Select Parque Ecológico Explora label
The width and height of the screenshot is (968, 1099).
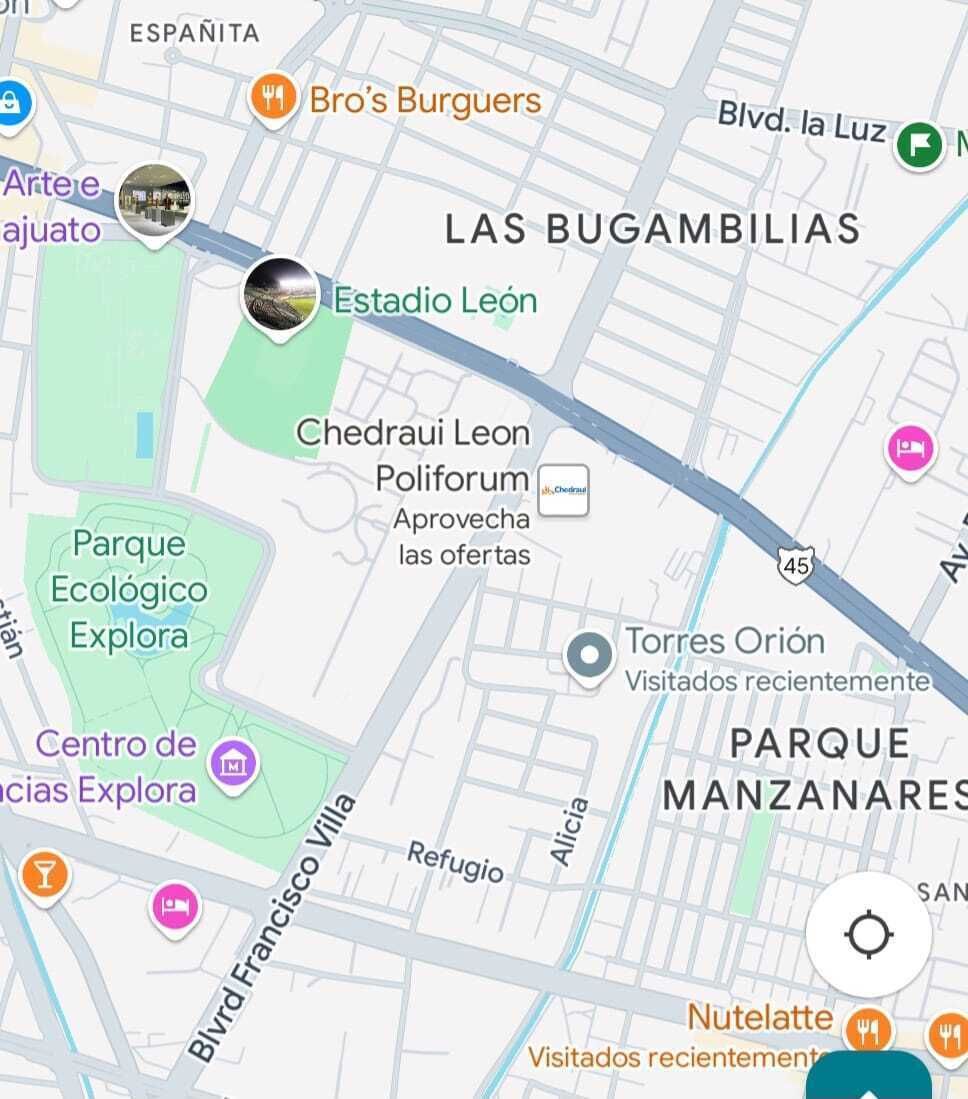click(x=129, y=590)
